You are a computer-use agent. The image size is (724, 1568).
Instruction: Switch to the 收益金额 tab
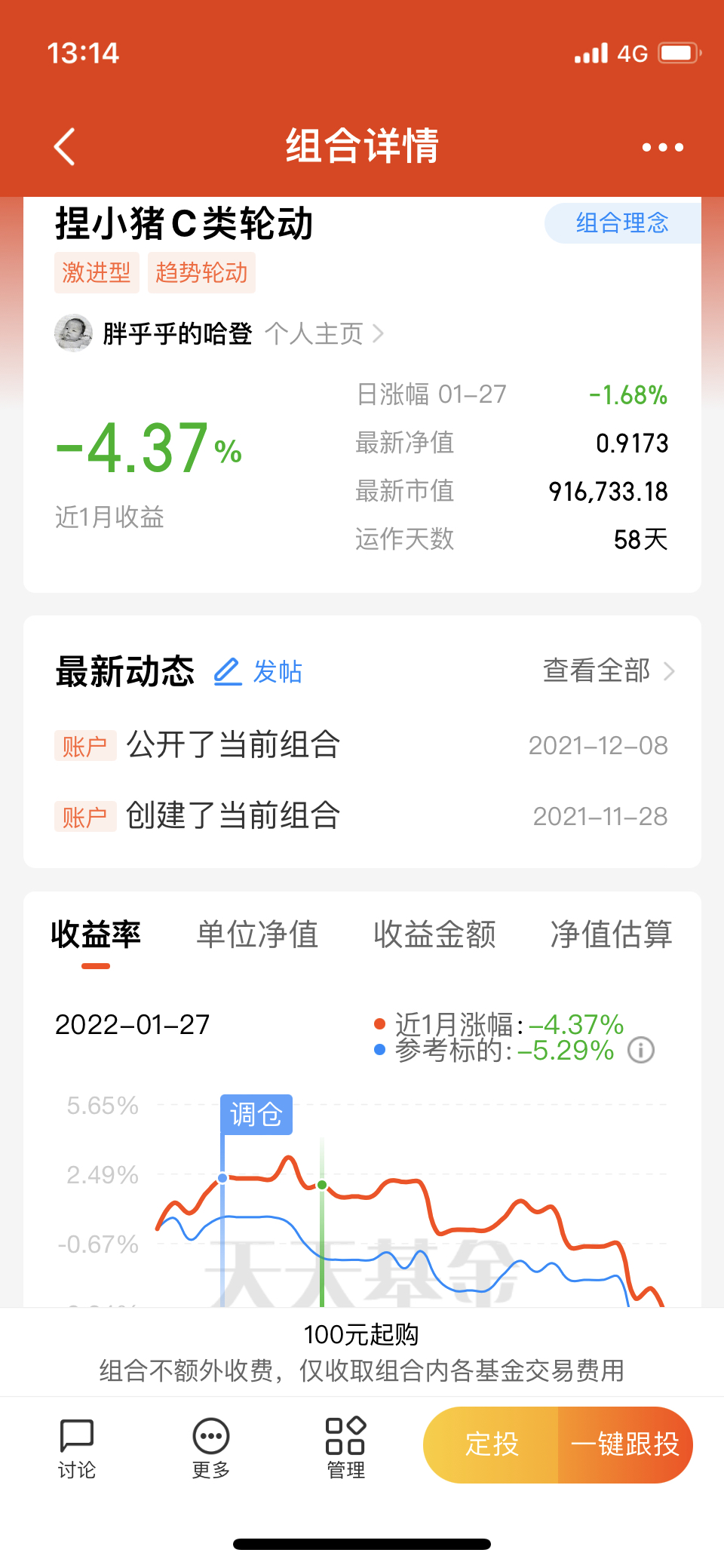pyautogui.click(x=434, y=934)
